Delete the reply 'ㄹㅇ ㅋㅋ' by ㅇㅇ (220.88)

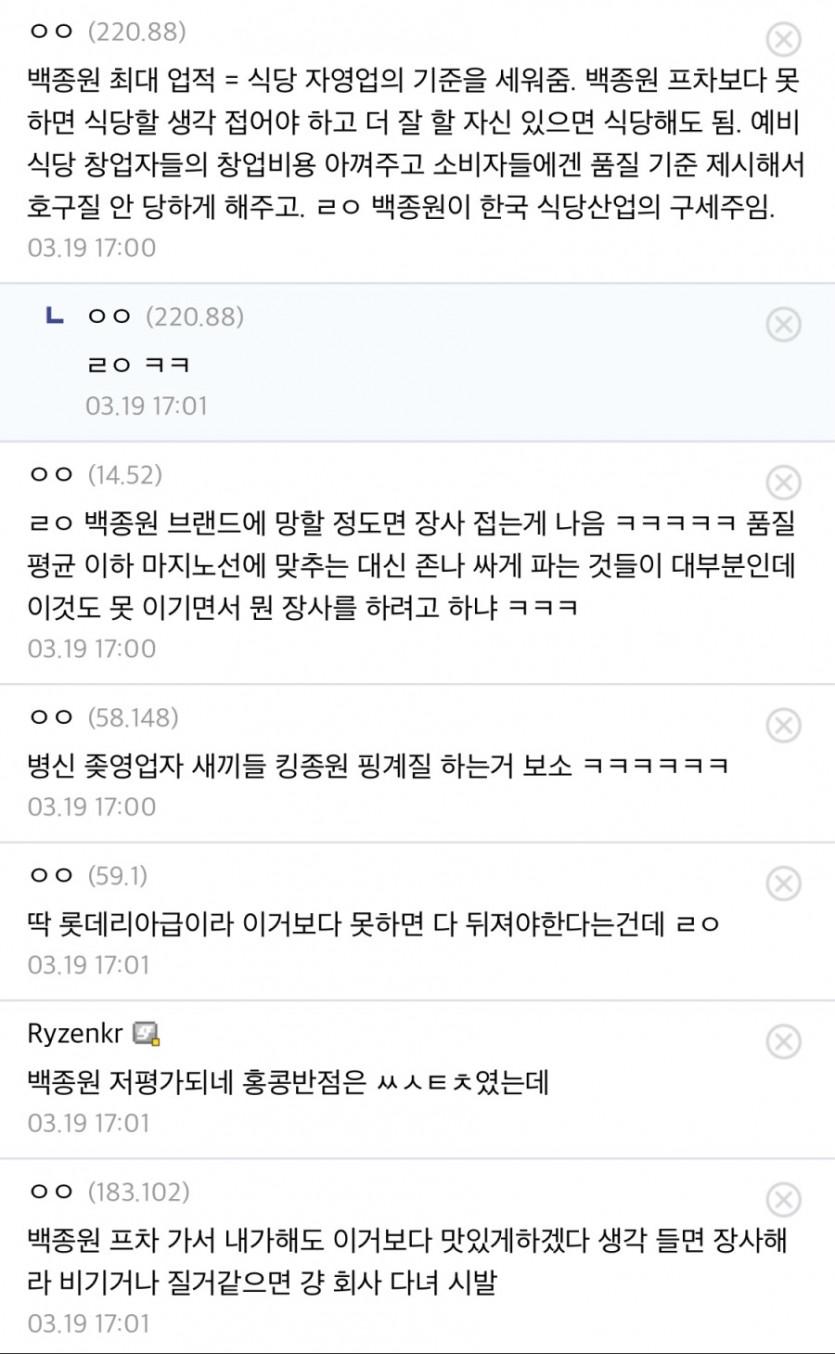[783, 325]
